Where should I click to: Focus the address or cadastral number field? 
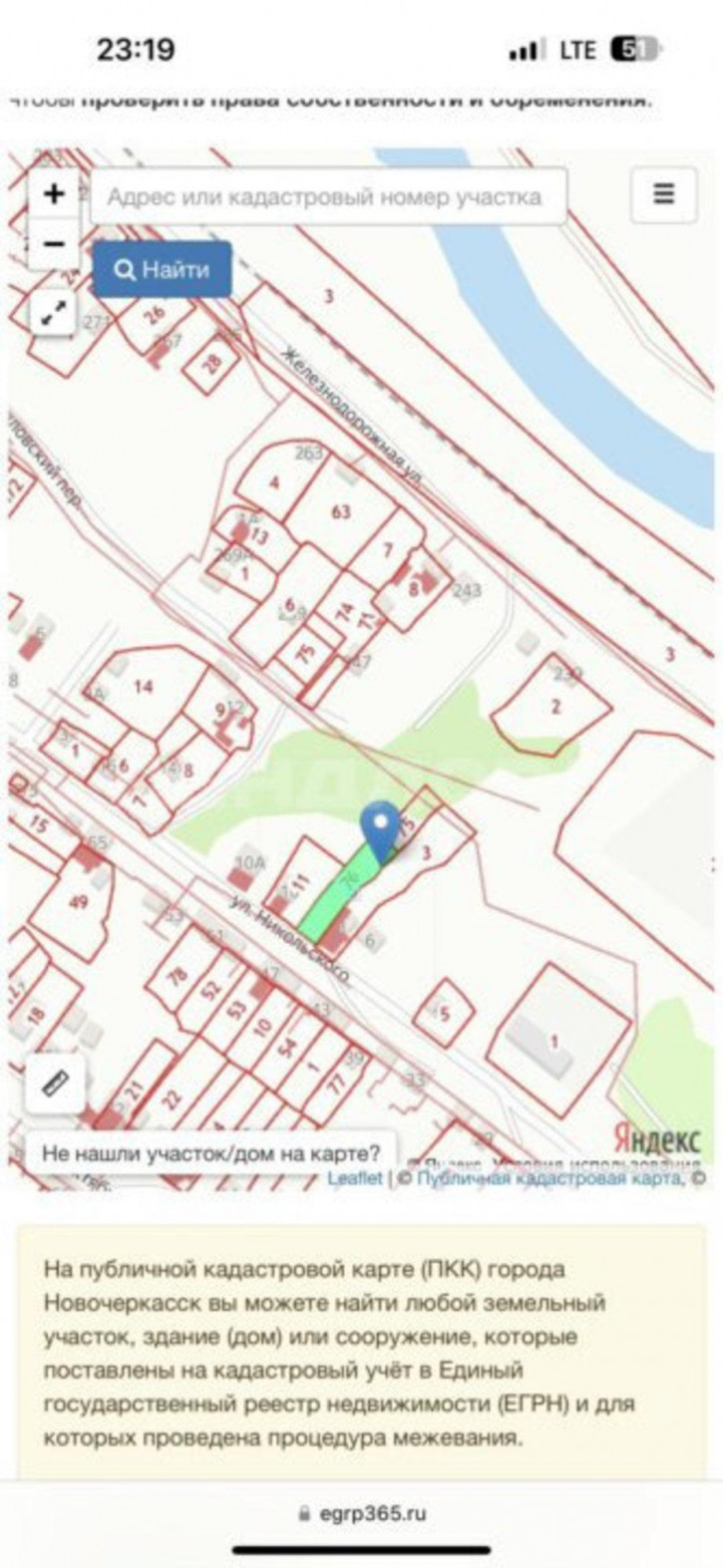point(328,196)
